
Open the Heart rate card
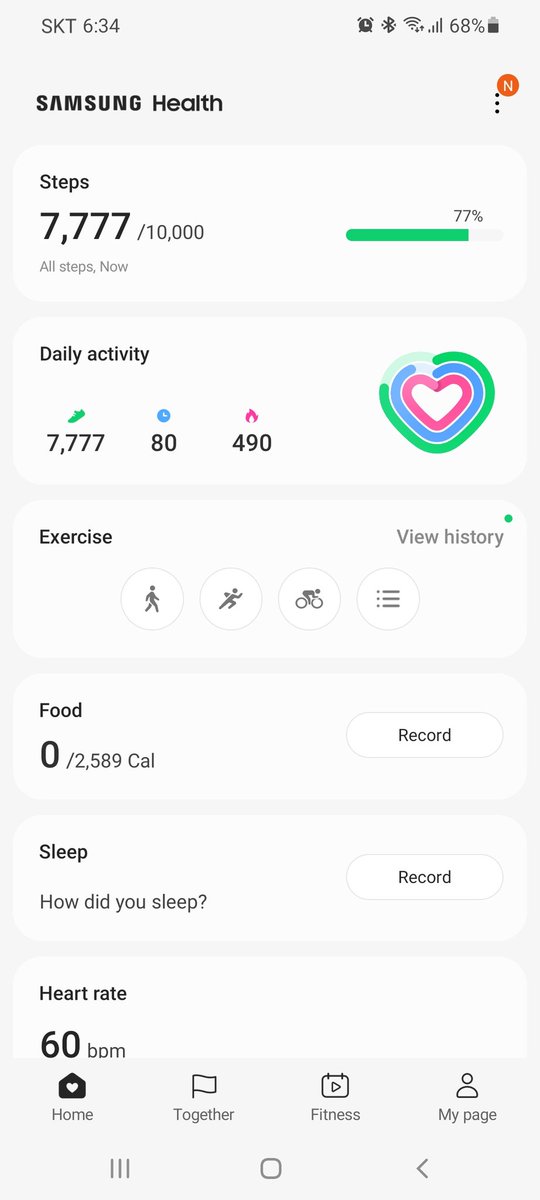(270, 1008)
